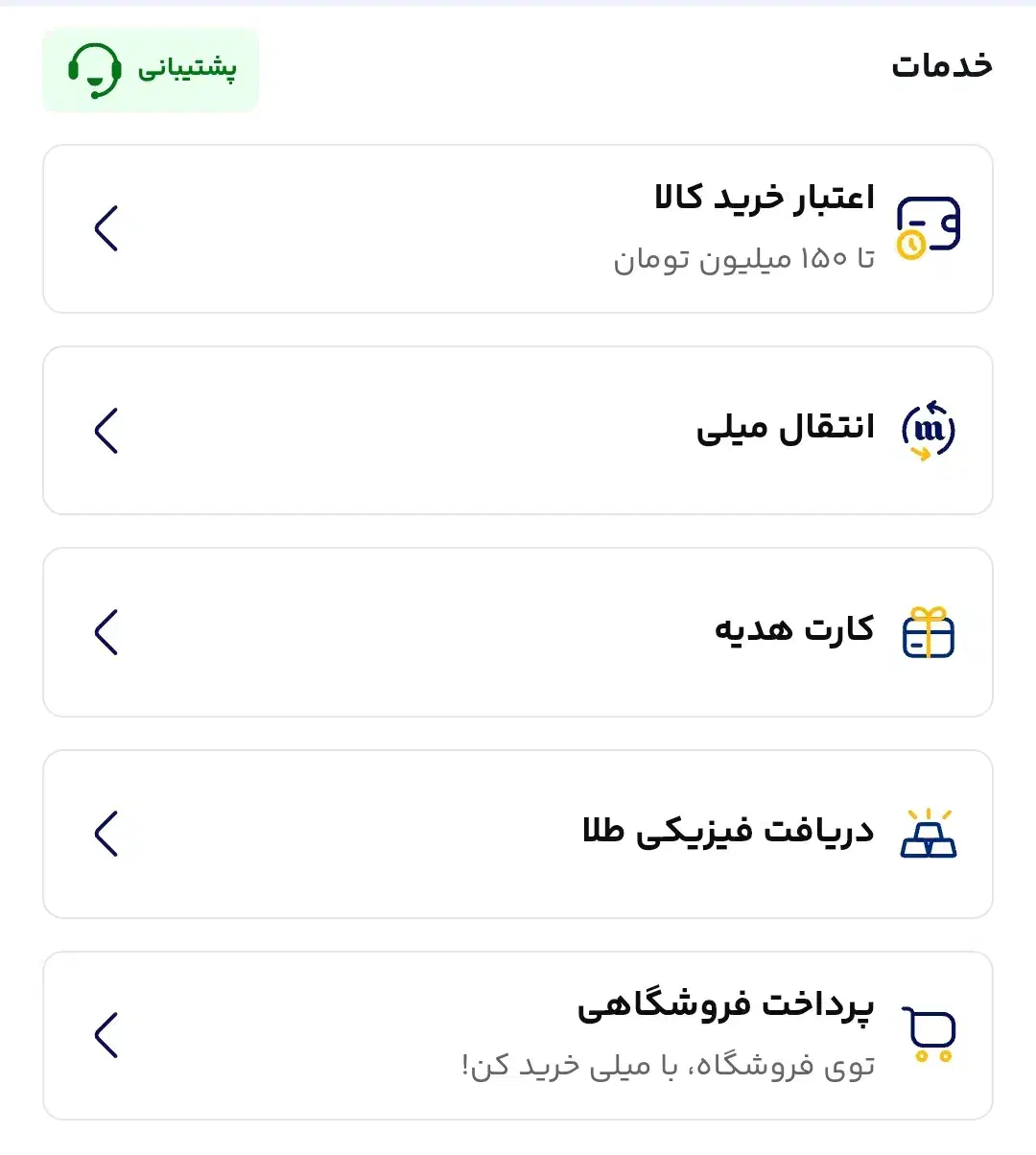The width and height of the screenshot is (1036, 1155).
Task: Expand the دریافت فیزیکی طلا chevron
Action: (x=107, y=834)
